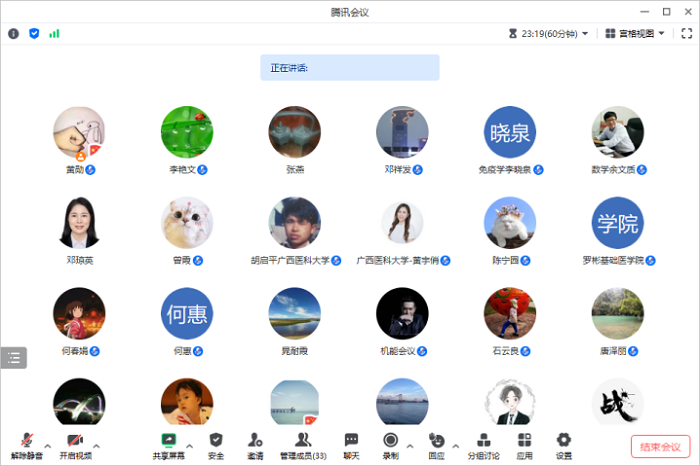
Task: Enter full screen mode
Action: click(687, 33)
